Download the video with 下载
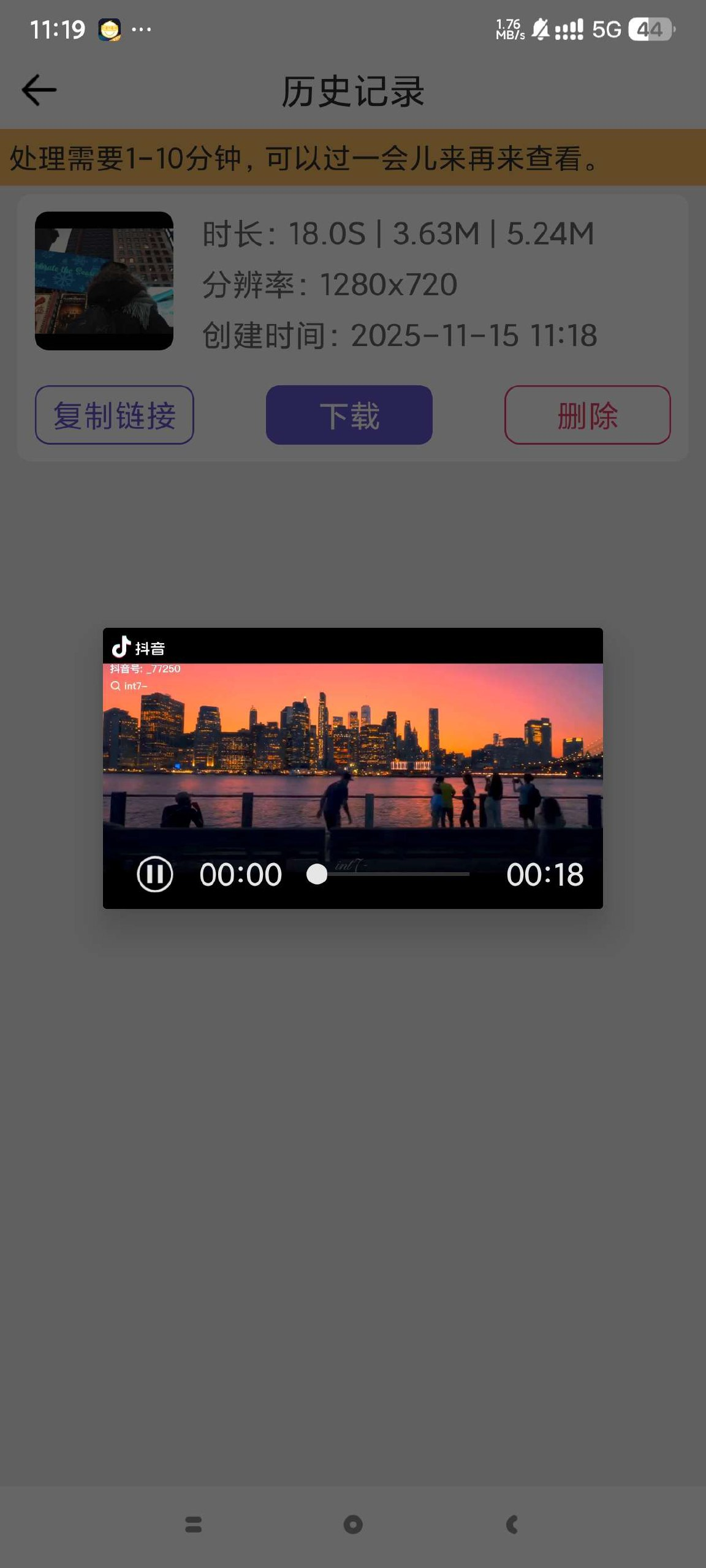706x1568 pixels. [x=349, y=415]
